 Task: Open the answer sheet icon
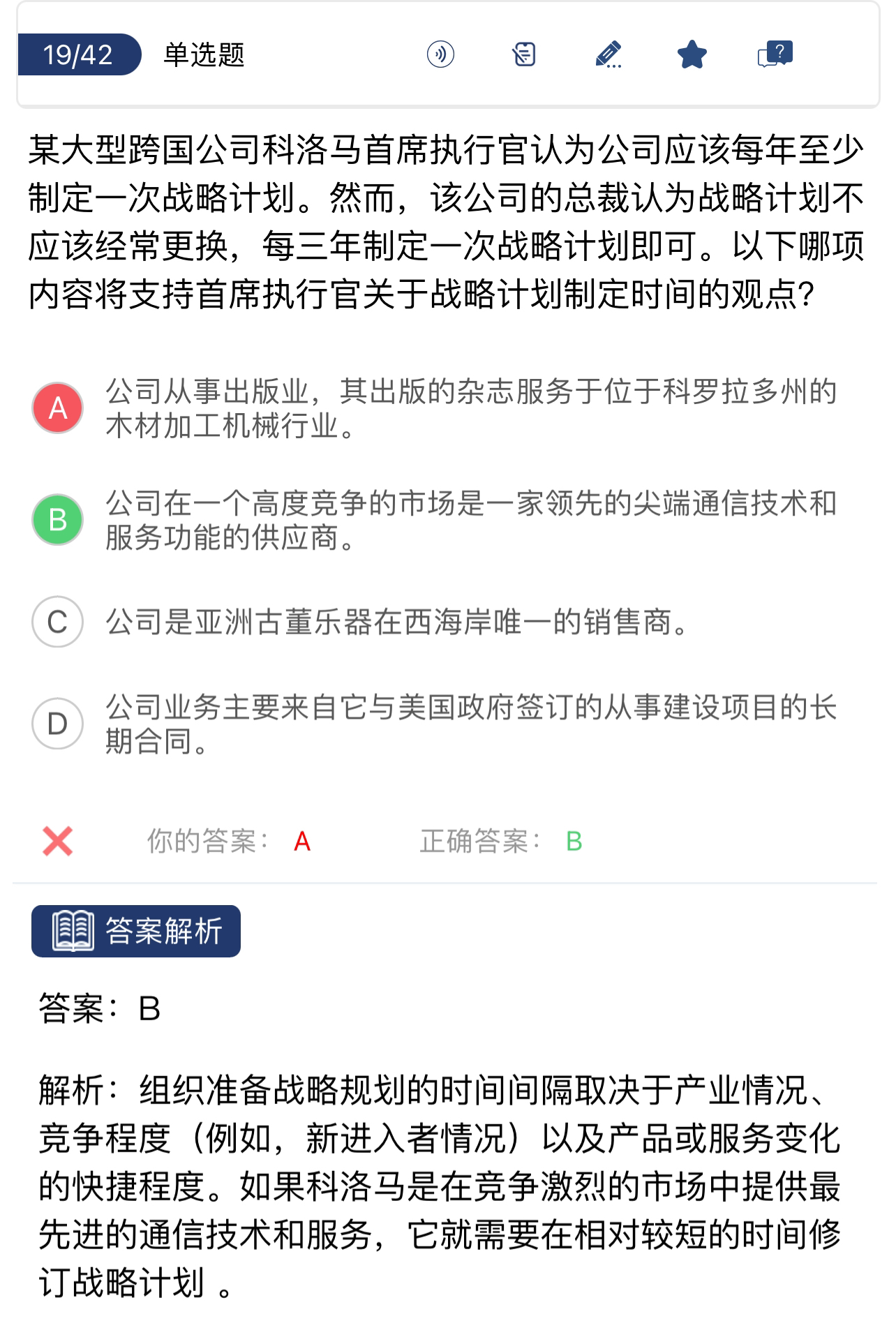tap(523, 54)
